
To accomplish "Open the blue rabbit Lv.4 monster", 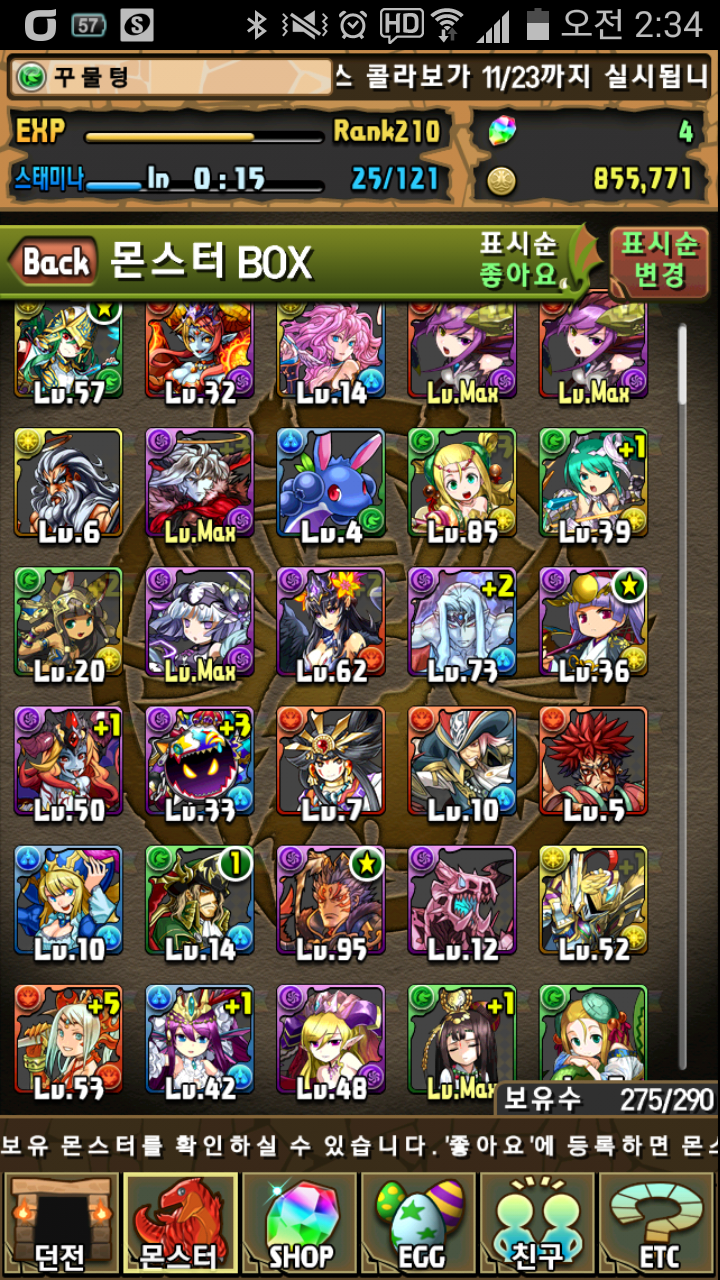I will (331, 485).
